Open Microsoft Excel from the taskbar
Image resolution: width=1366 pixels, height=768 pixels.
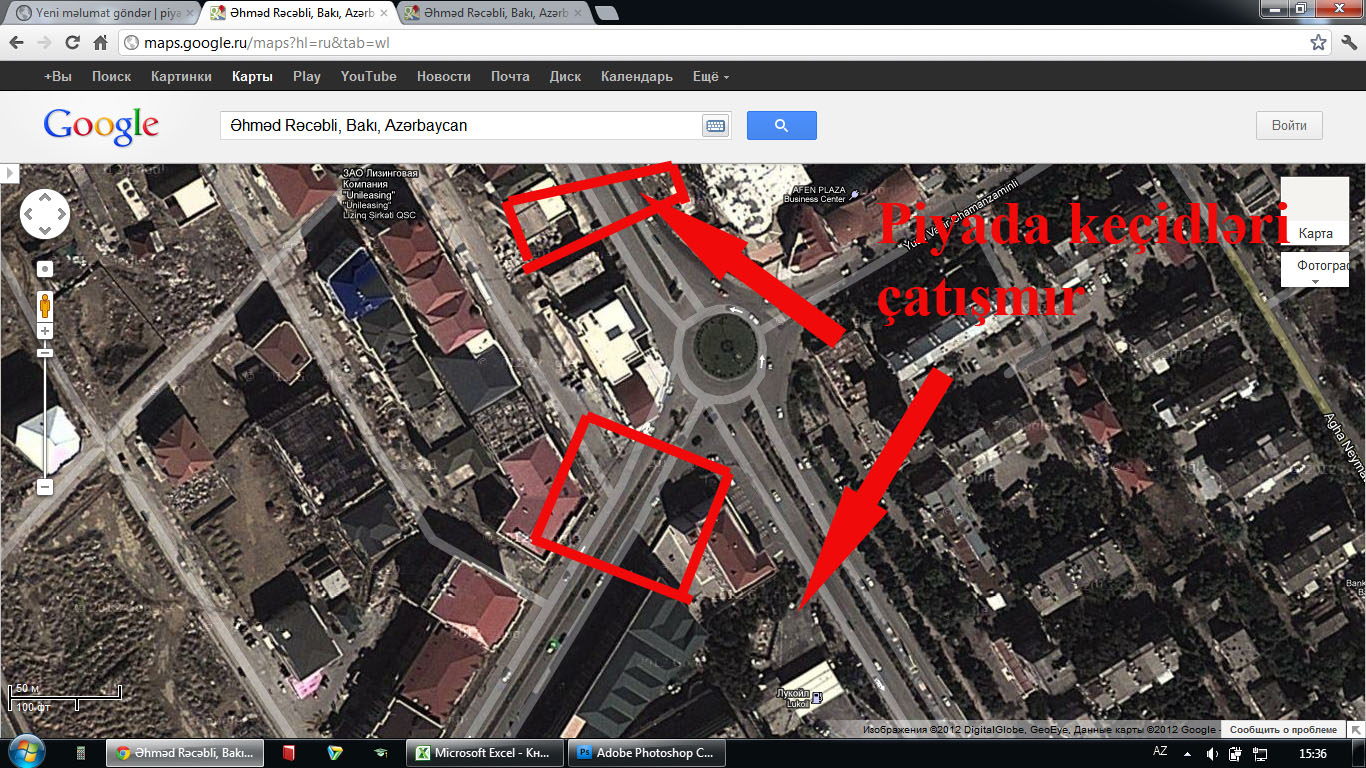[x=484, y=753]
